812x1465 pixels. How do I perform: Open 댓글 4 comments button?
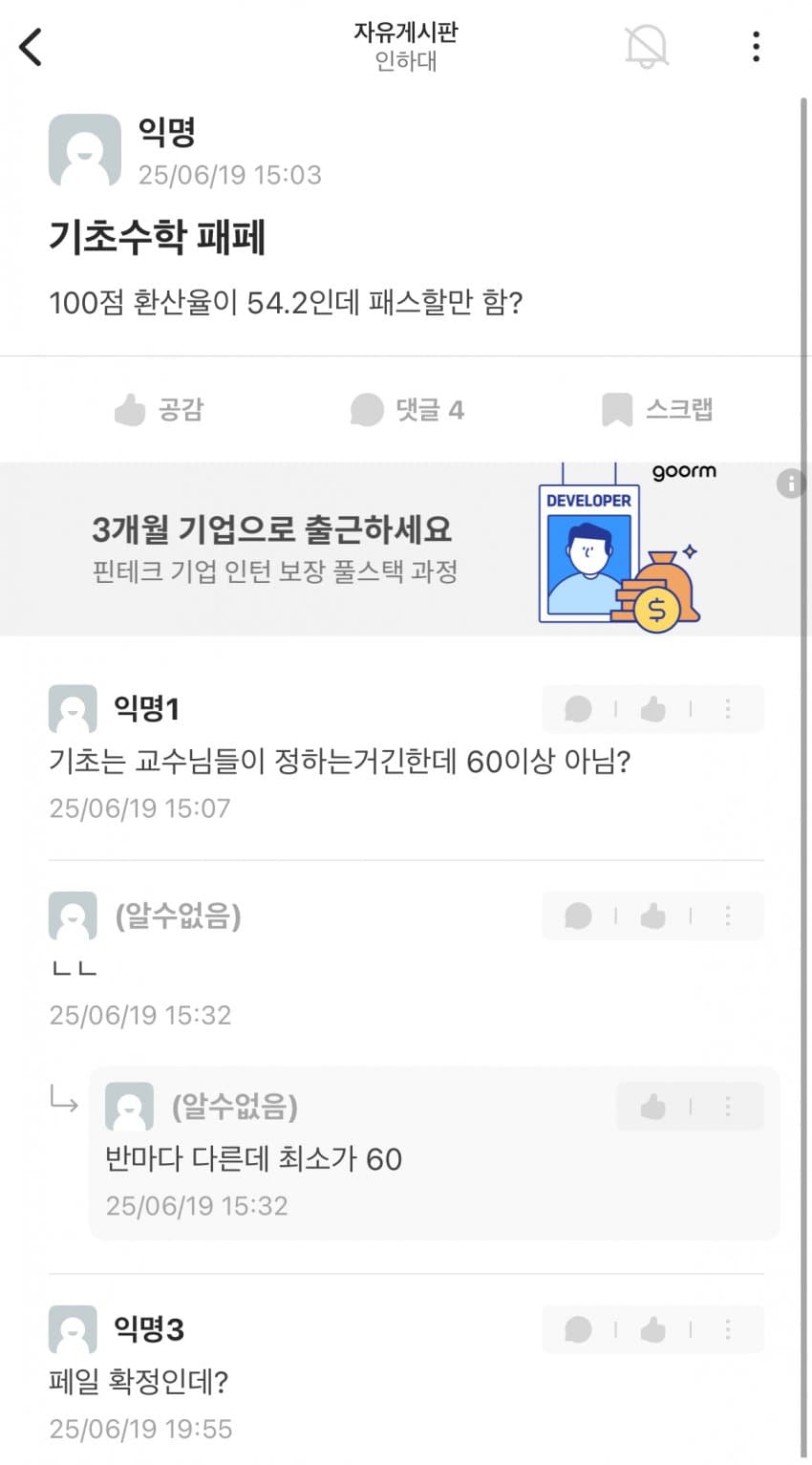point(407,410)
